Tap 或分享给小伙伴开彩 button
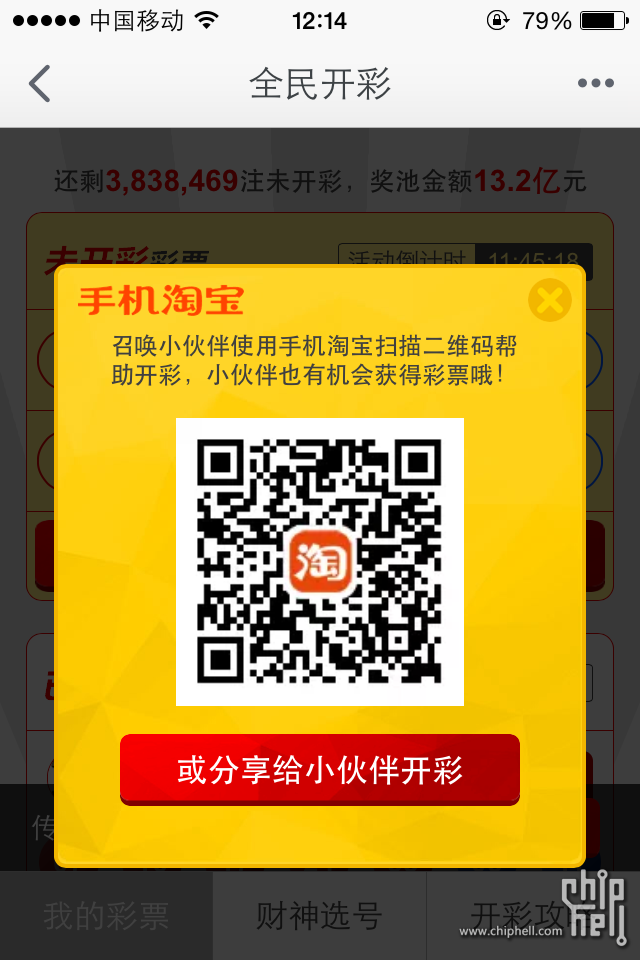Screen dimensions: 640x960 click(x=320, y=770)
